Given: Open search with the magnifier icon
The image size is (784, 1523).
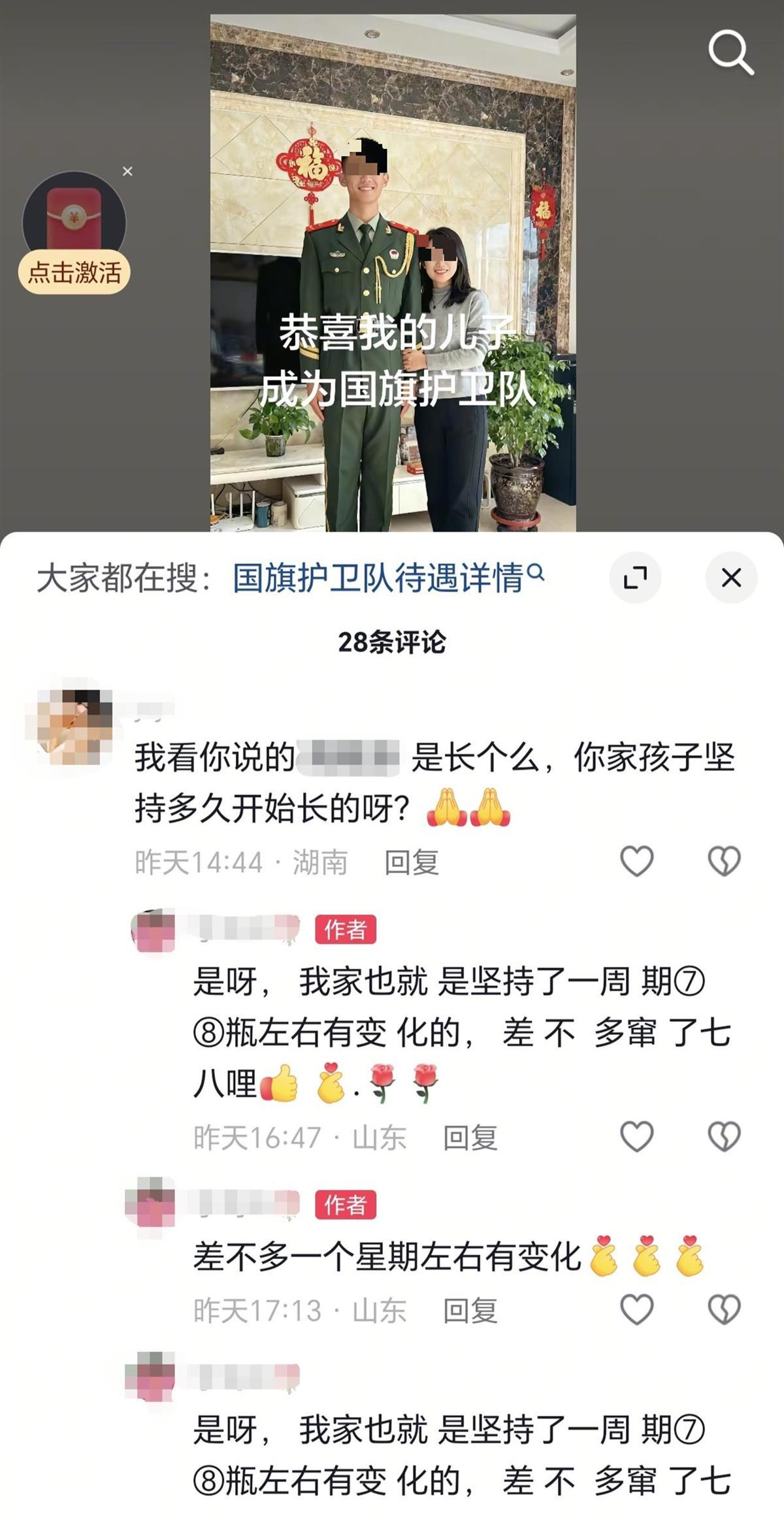Looking at the screenshot, I should coord(732,52).
